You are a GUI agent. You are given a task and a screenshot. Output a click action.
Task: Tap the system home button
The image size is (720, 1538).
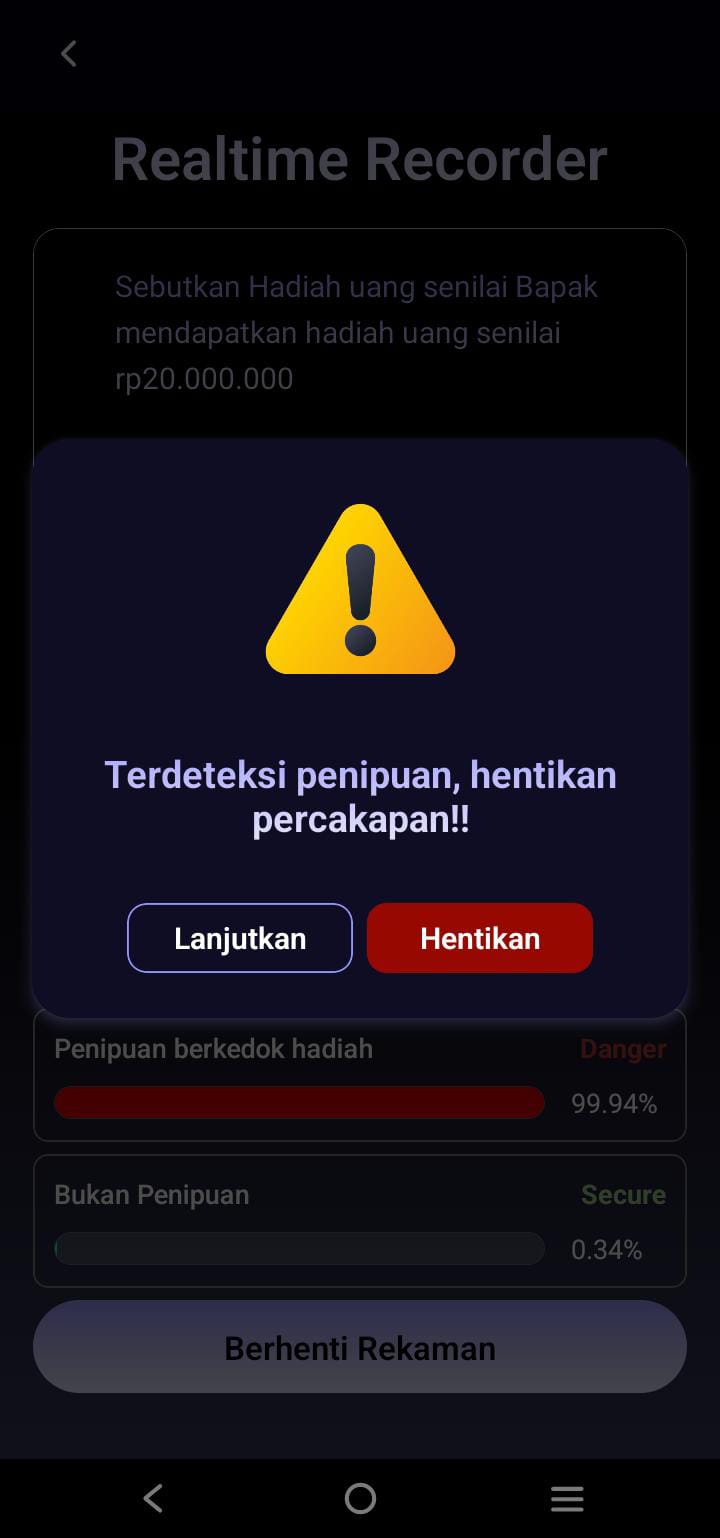(x=360, y=1498)
